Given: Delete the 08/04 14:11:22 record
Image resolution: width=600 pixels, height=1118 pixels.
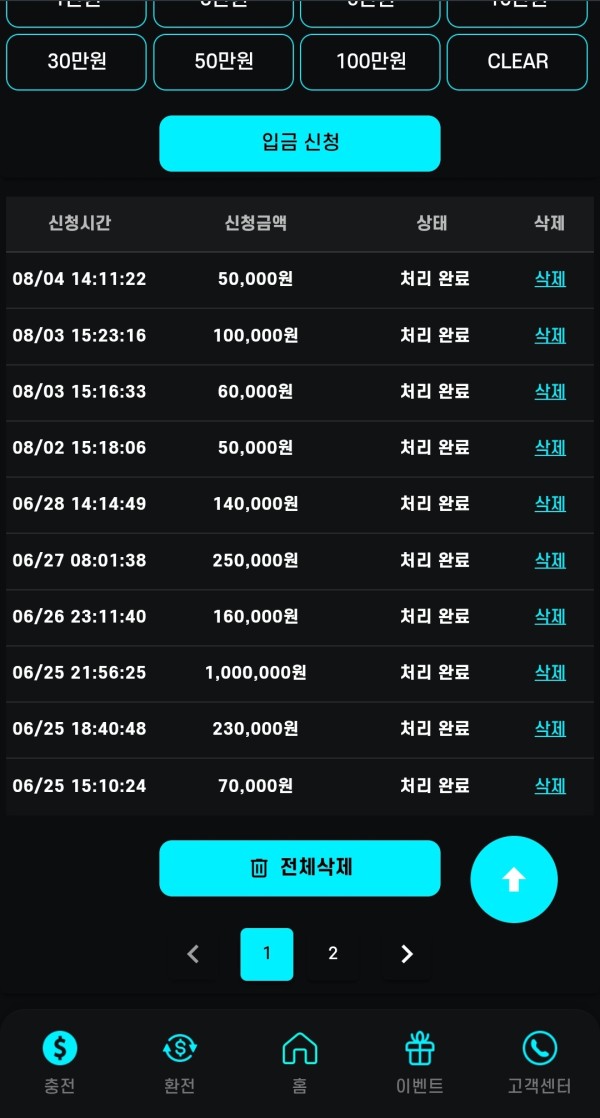Looking at the screenshot, I should 550,279.
